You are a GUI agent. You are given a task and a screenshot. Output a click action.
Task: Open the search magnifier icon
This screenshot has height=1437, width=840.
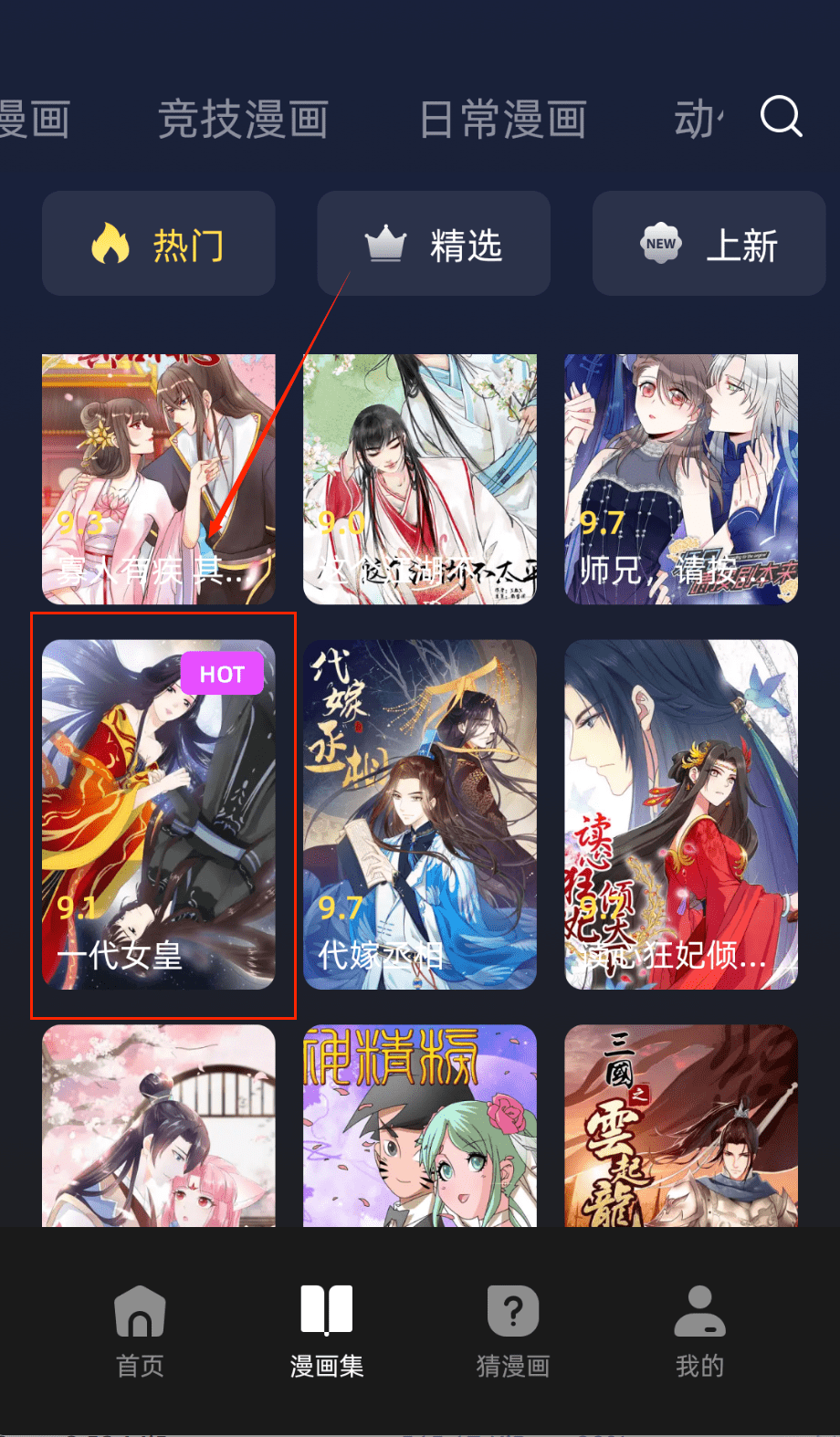click(x=781, y=118)
